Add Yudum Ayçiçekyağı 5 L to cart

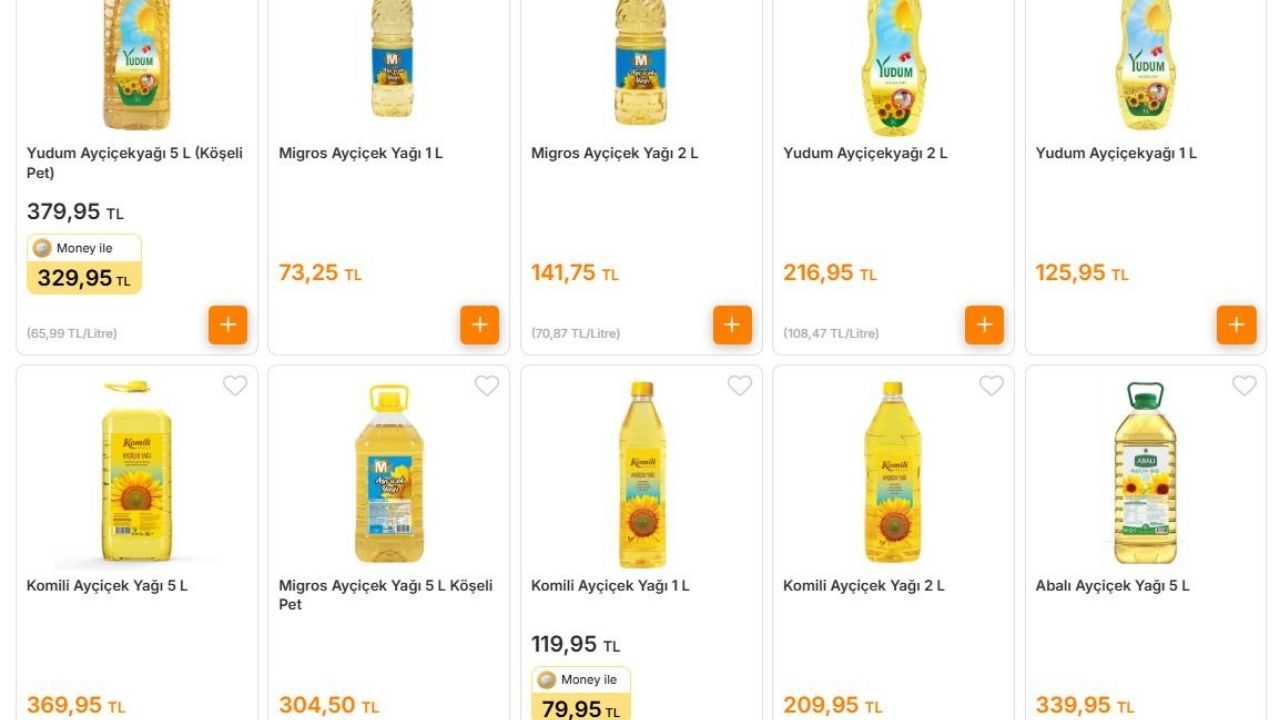coord(228,325)
